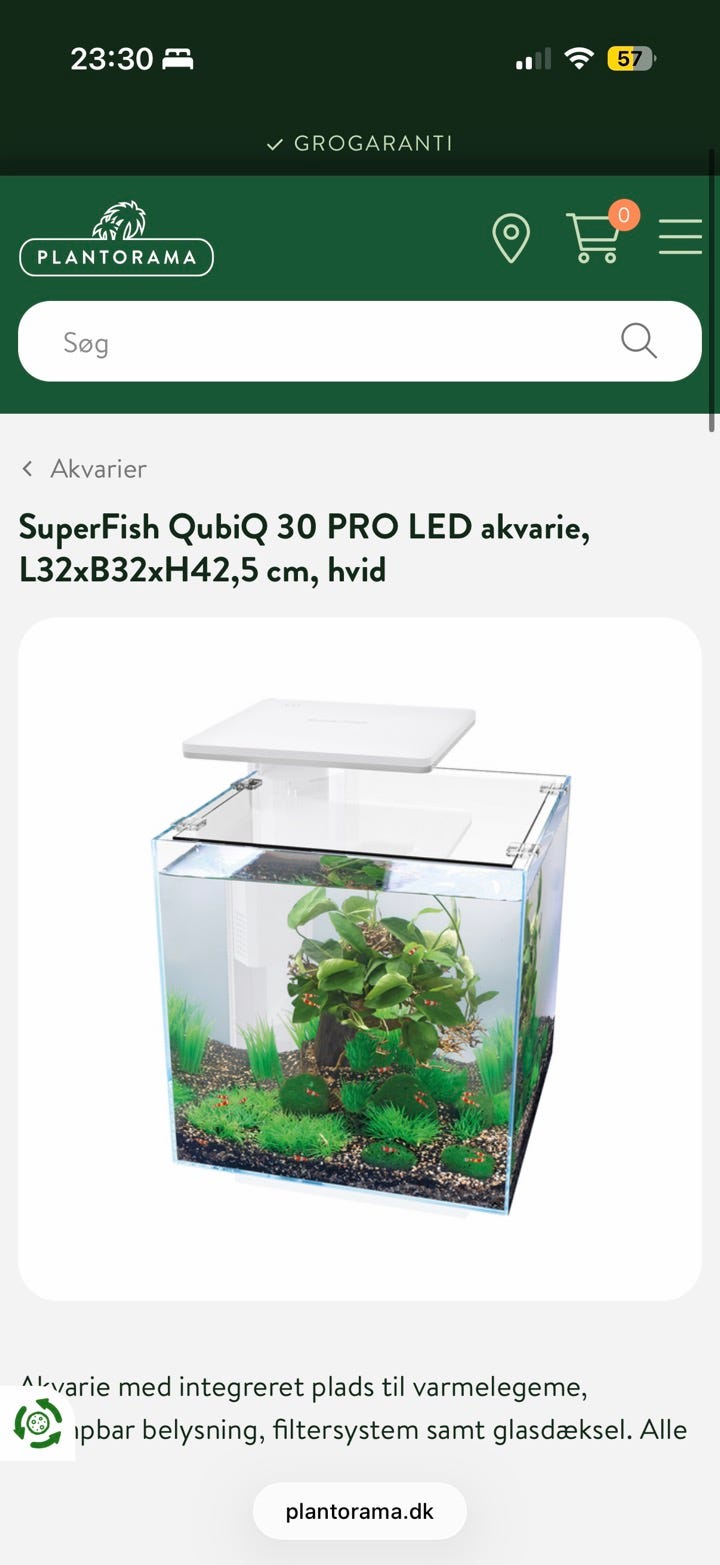Tap the magnifying glass search icon

[638, 341]
